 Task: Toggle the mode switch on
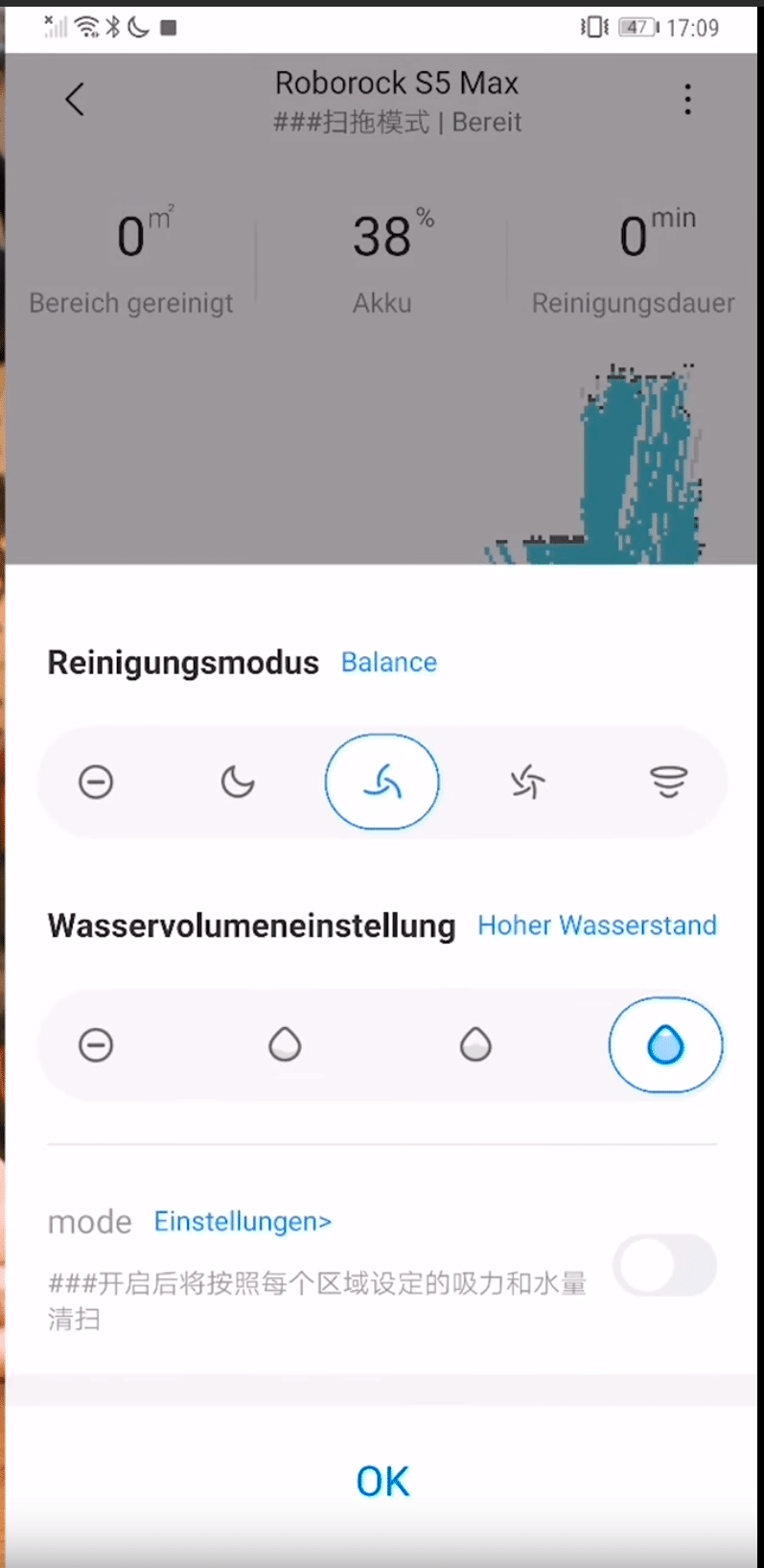665,1266
